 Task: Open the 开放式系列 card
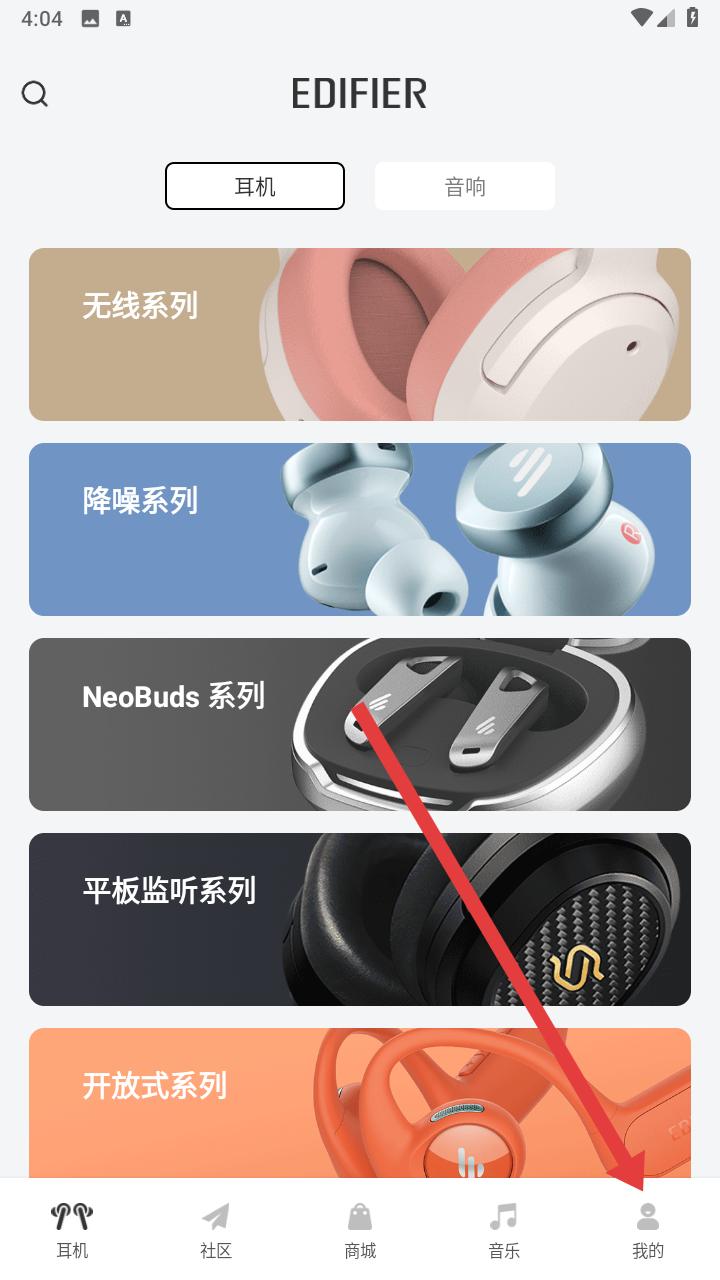[360, 1102]
